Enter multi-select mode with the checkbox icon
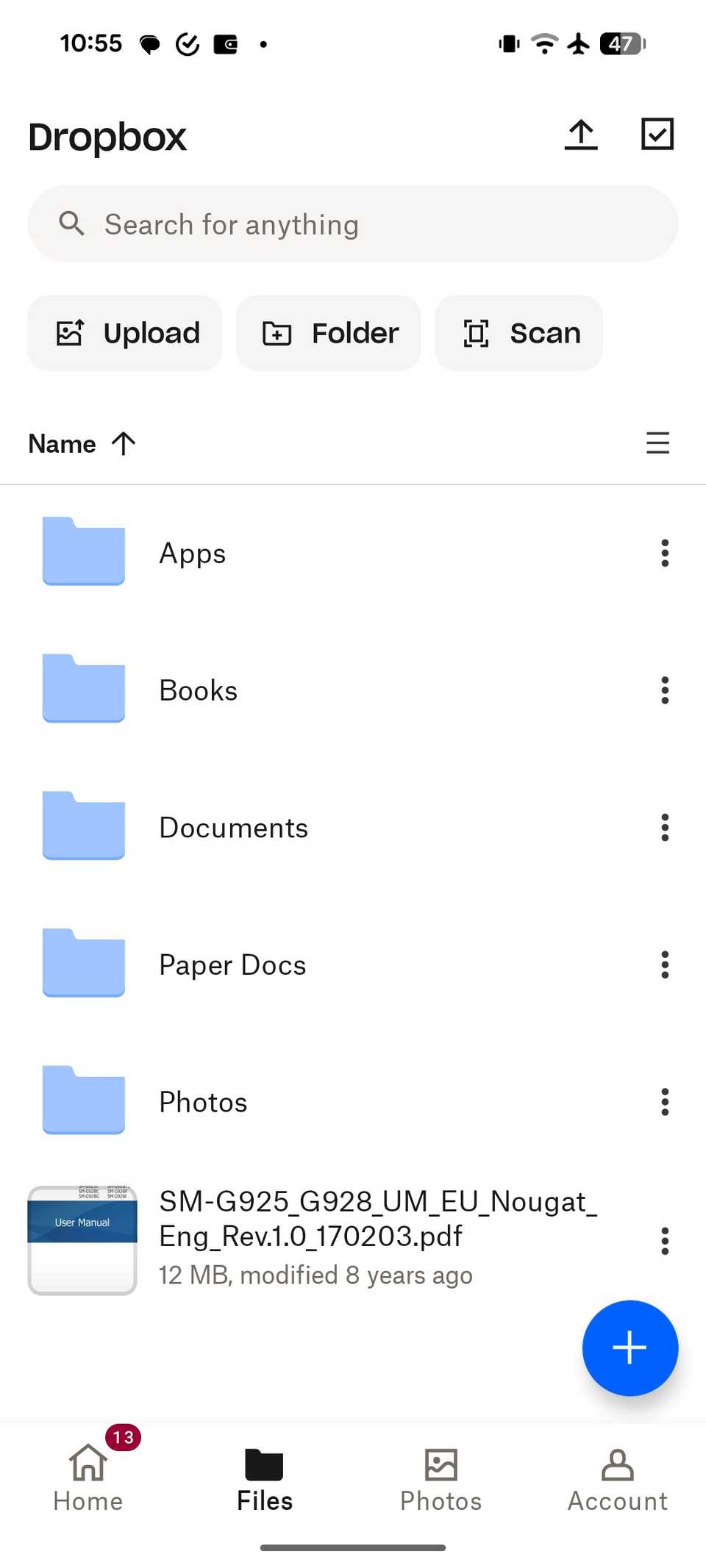 tap(657, 133)
